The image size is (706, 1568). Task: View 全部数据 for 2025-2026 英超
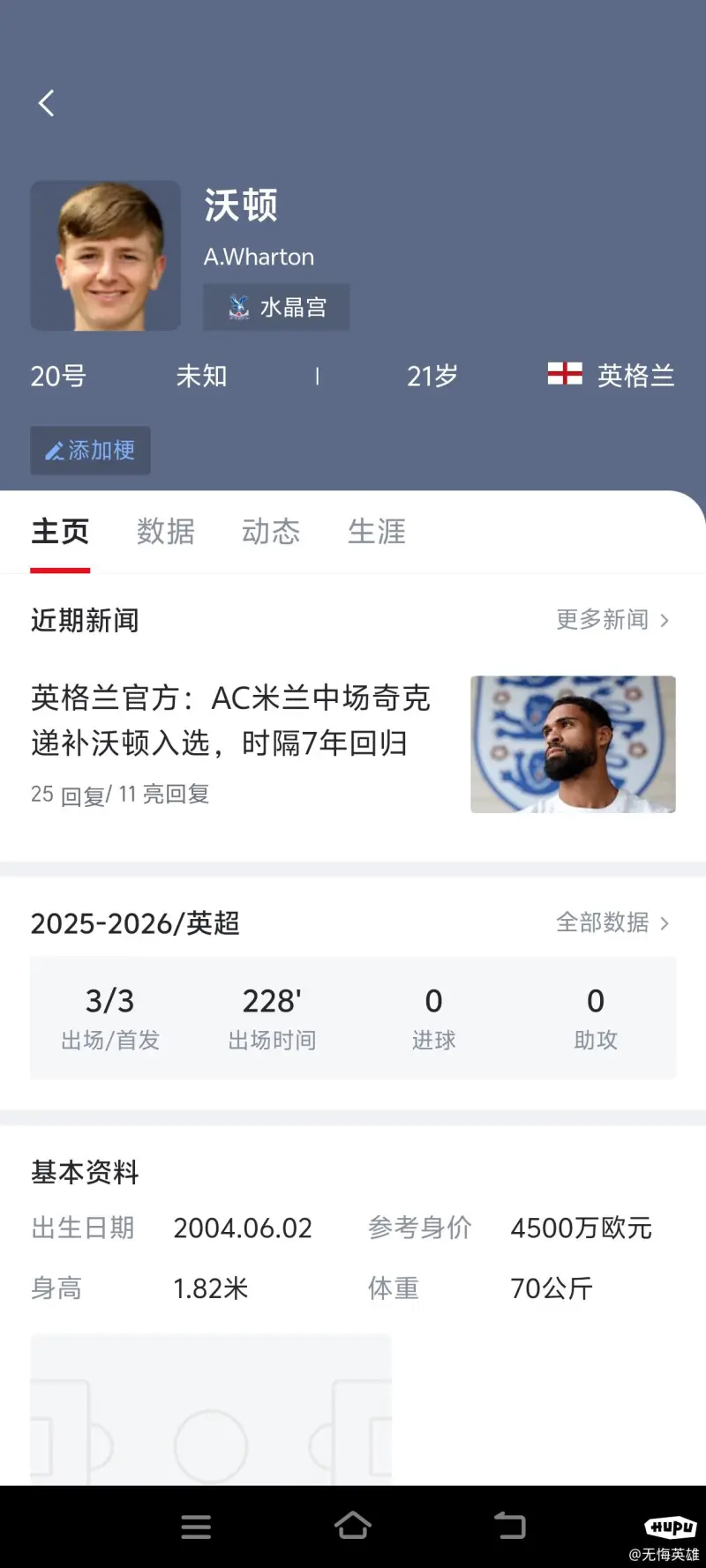(612, 922)
